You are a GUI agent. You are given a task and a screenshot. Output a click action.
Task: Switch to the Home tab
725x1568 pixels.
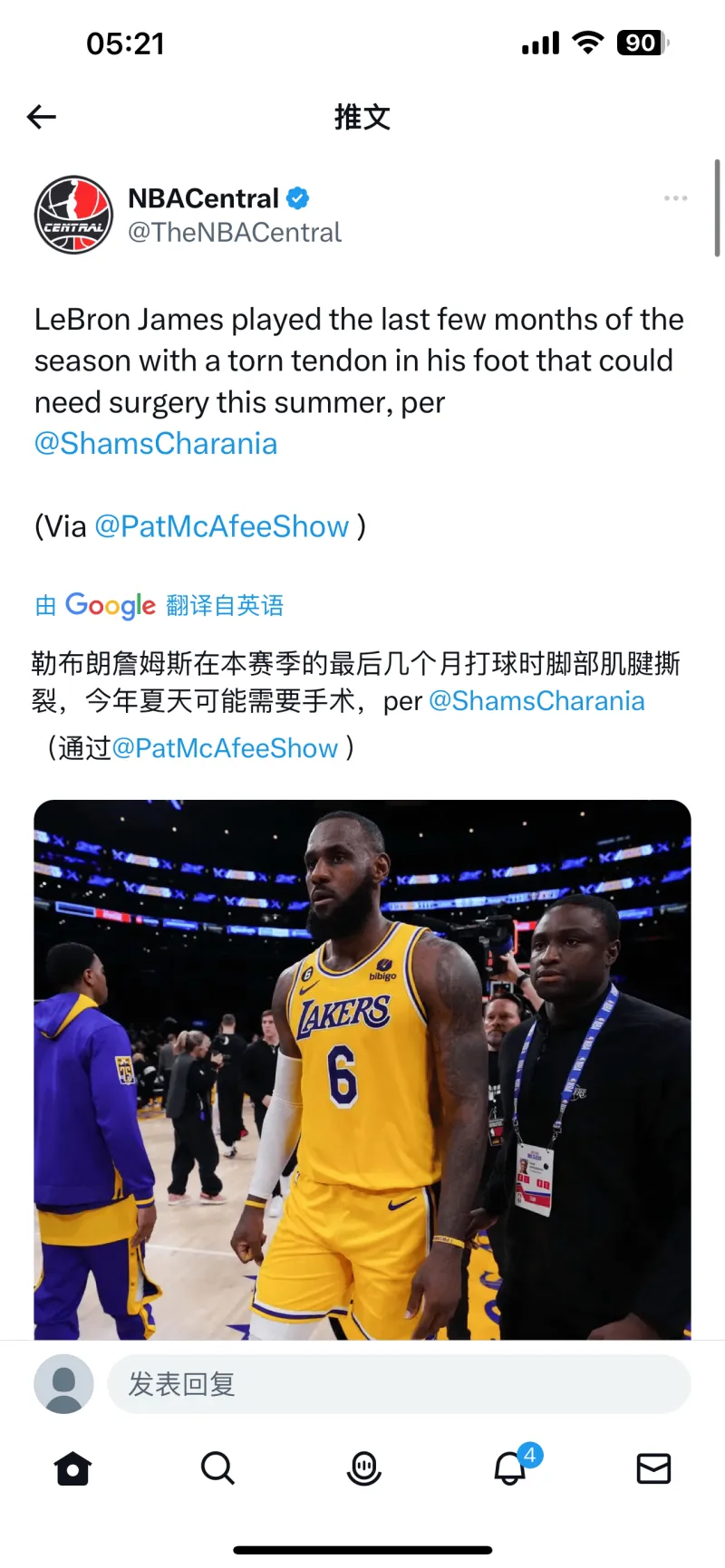coord(72,1468)
